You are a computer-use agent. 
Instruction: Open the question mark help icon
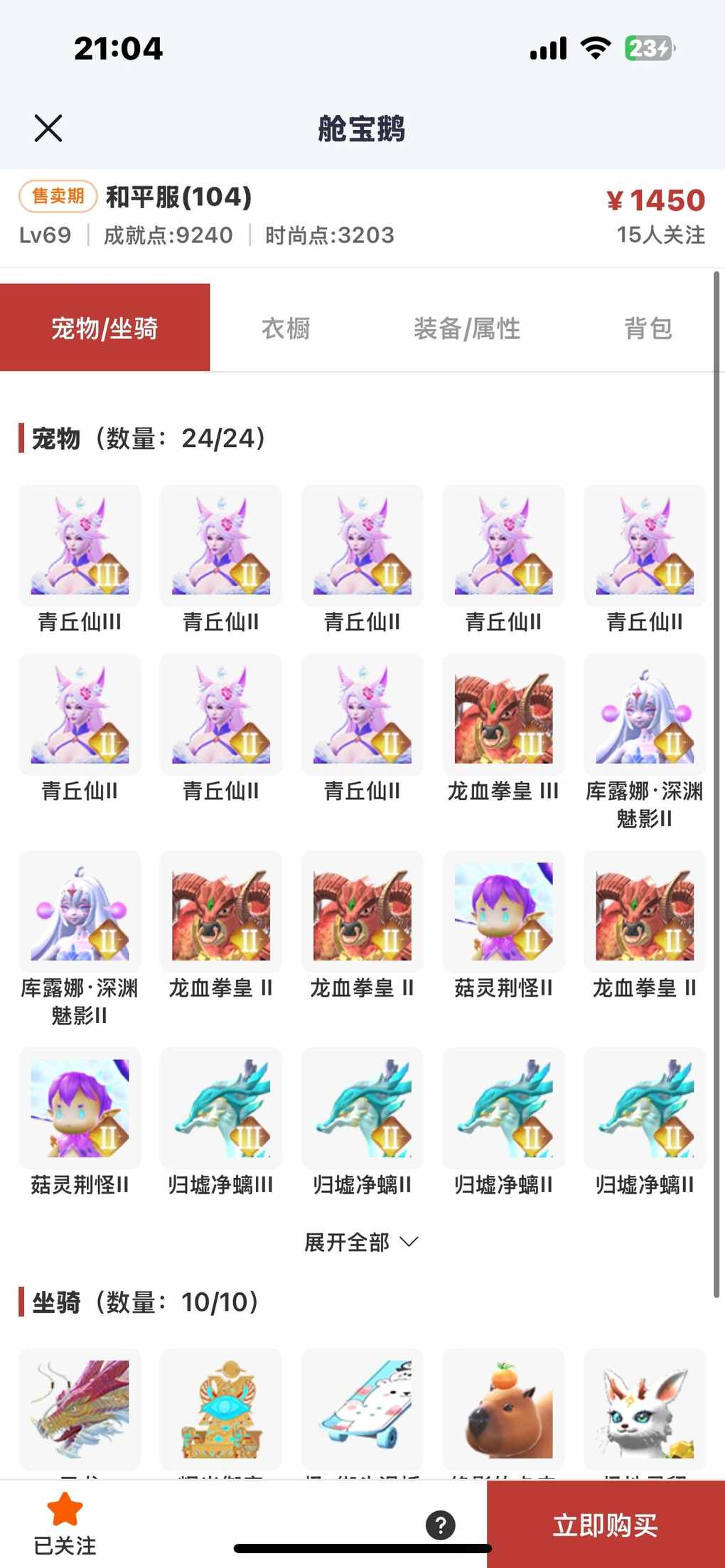click(x=441, y=1525)
